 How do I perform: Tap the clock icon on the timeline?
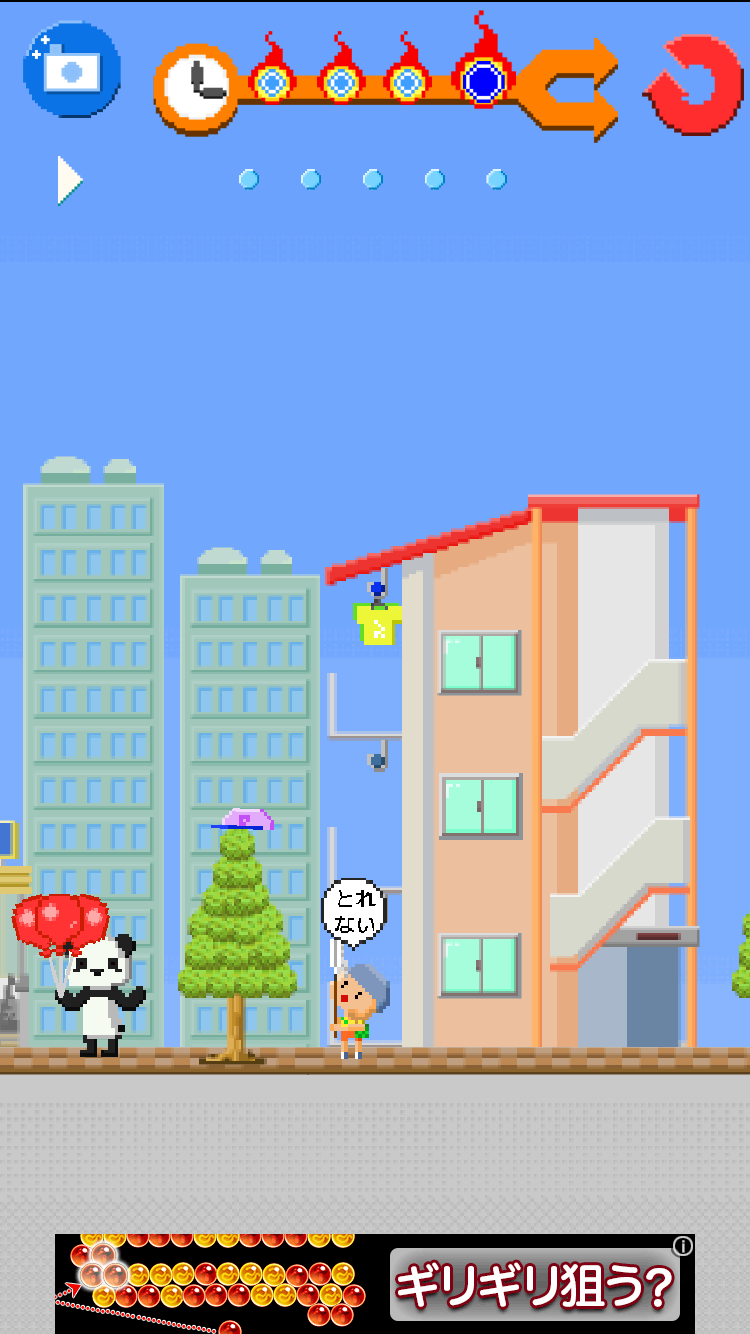198,87
